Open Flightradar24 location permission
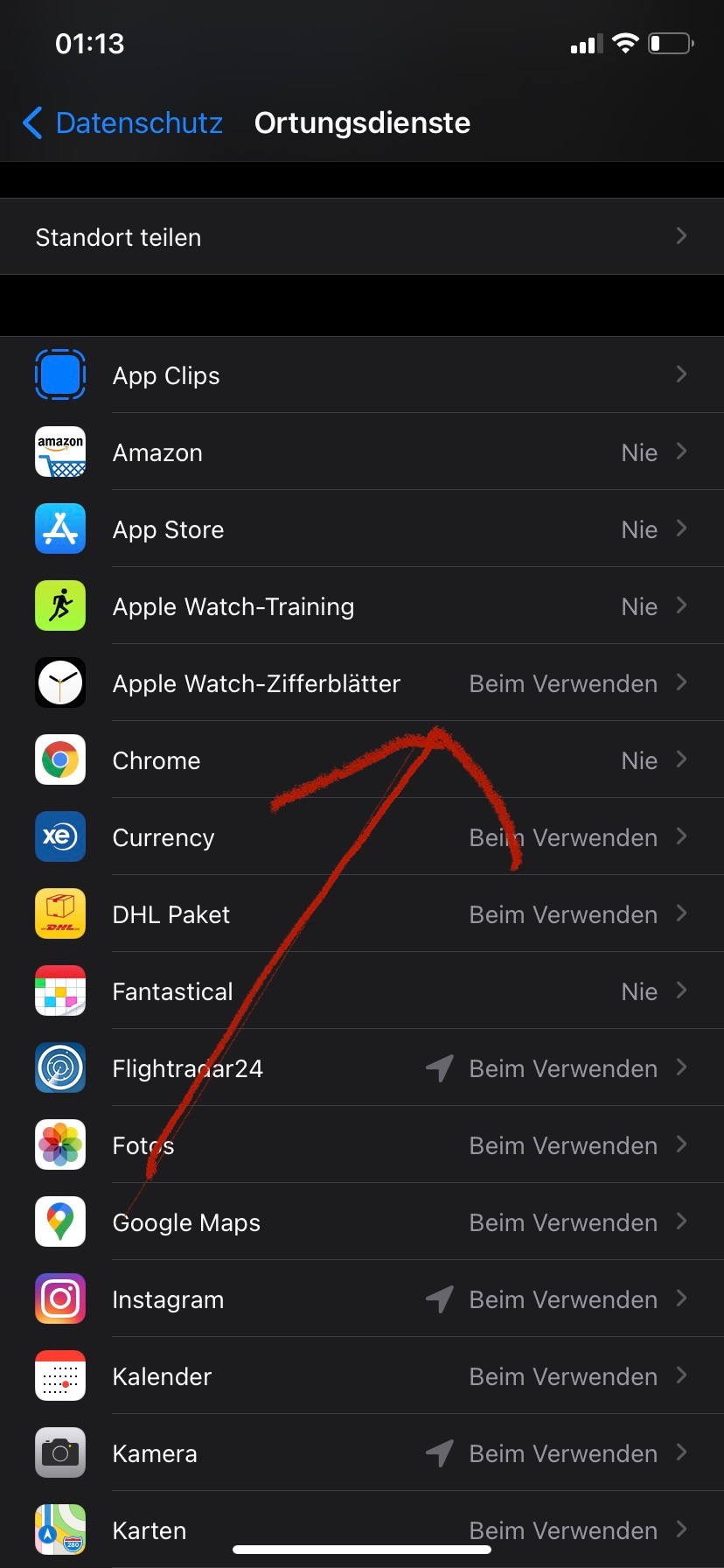The height and width of the screenshot is (1568, 724). 362,1068
